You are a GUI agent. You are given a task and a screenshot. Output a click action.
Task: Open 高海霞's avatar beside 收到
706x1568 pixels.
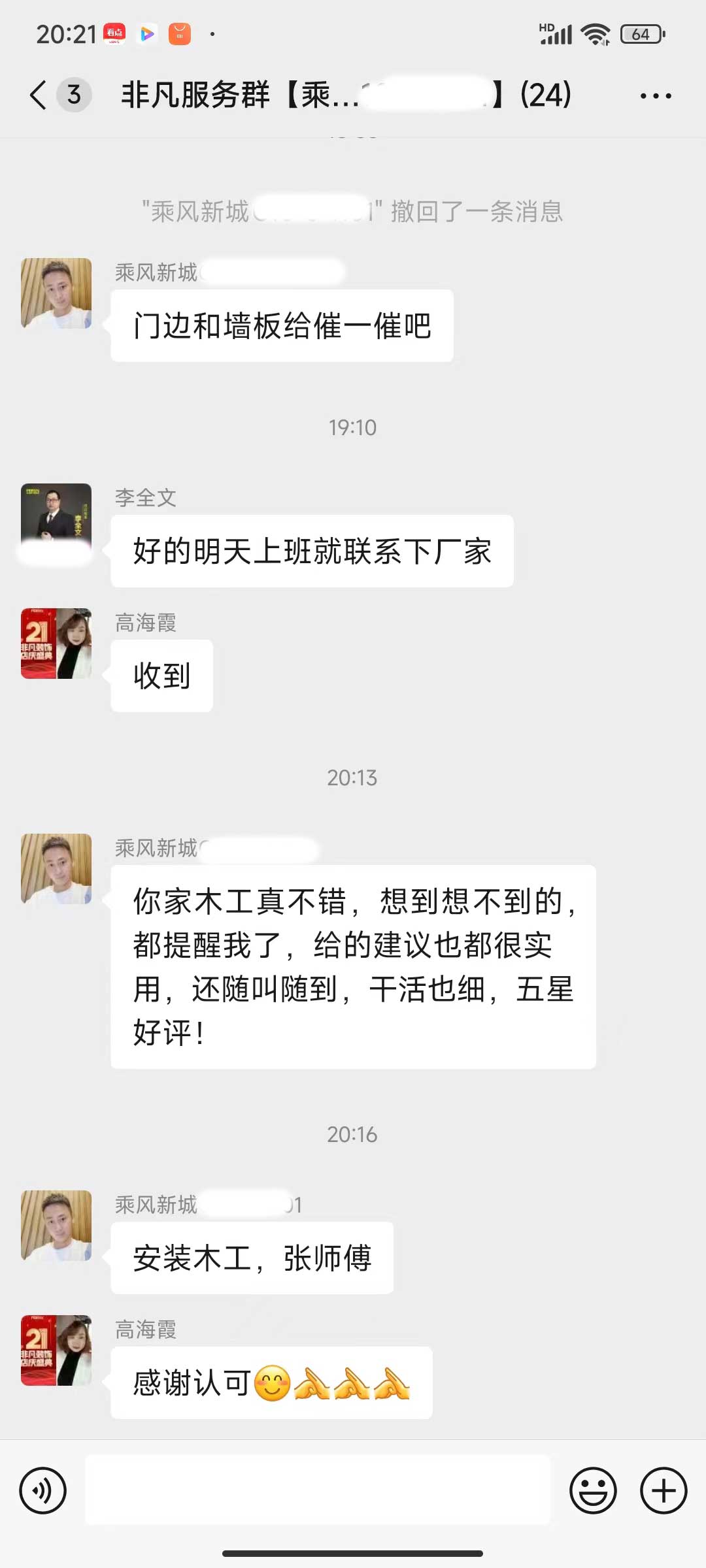(56, 644)
